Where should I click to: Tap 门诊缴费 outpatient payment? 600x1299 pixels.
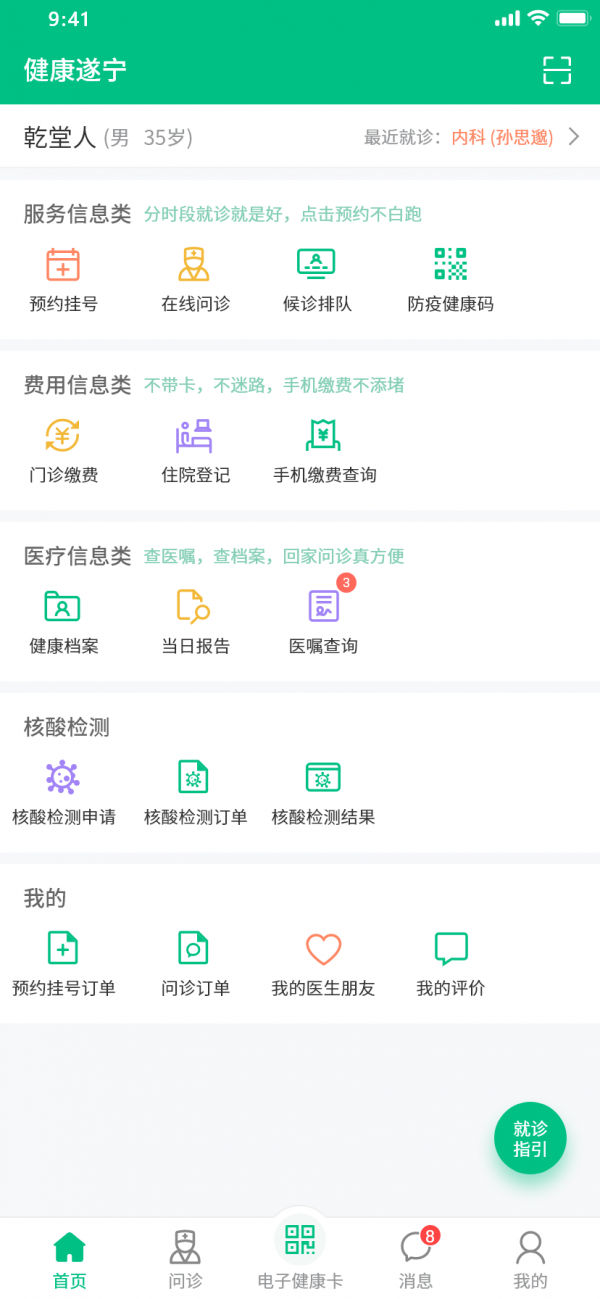(x=63, y=451)
